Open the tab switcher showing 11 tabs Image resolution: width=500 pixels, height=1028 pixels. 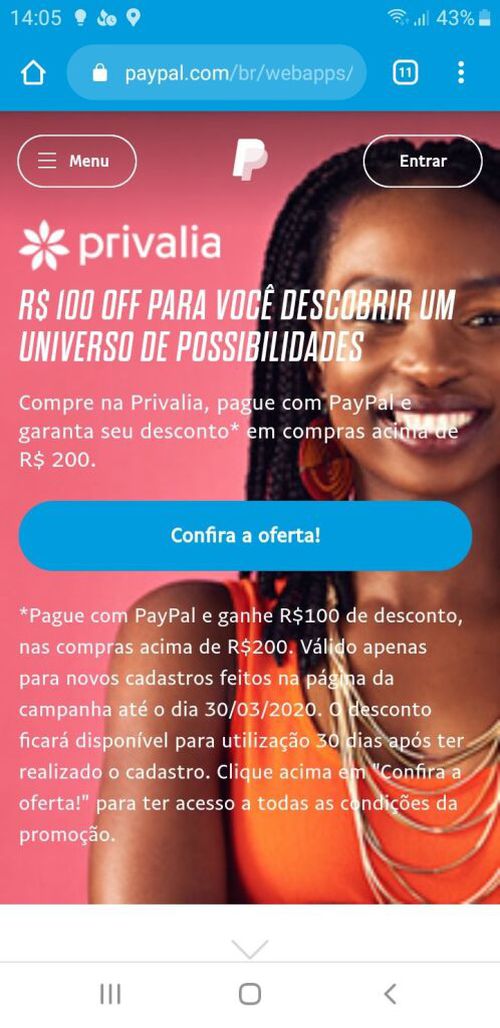[406, 73]
